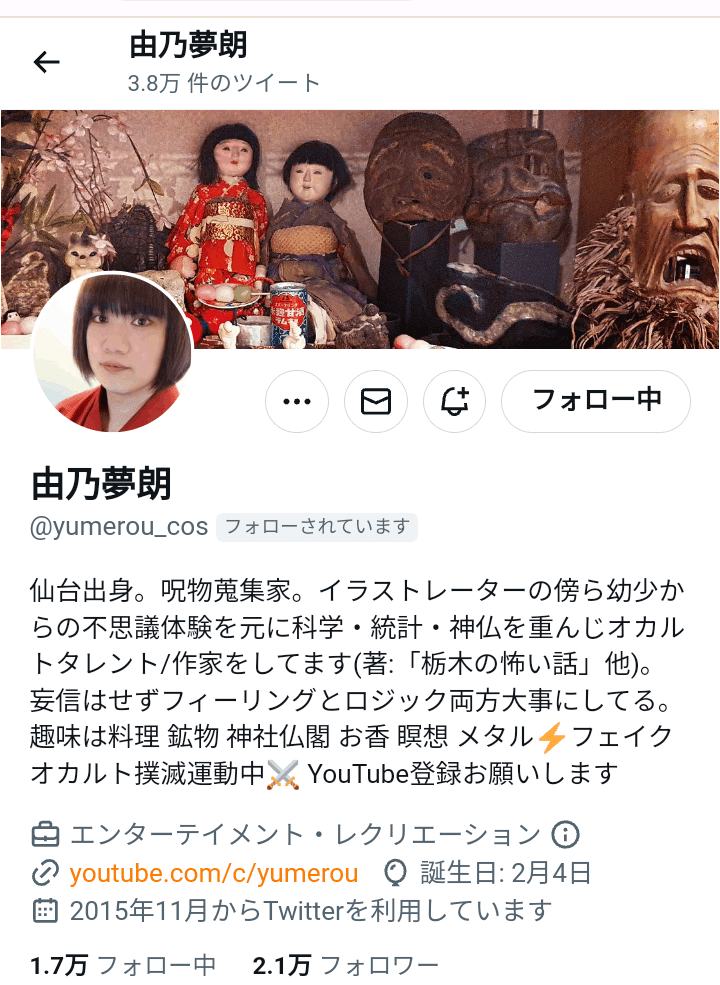Go back with the arrow icon
This screenshot has height=985, width=720.
pyautogui.click(x=47, y=62)
